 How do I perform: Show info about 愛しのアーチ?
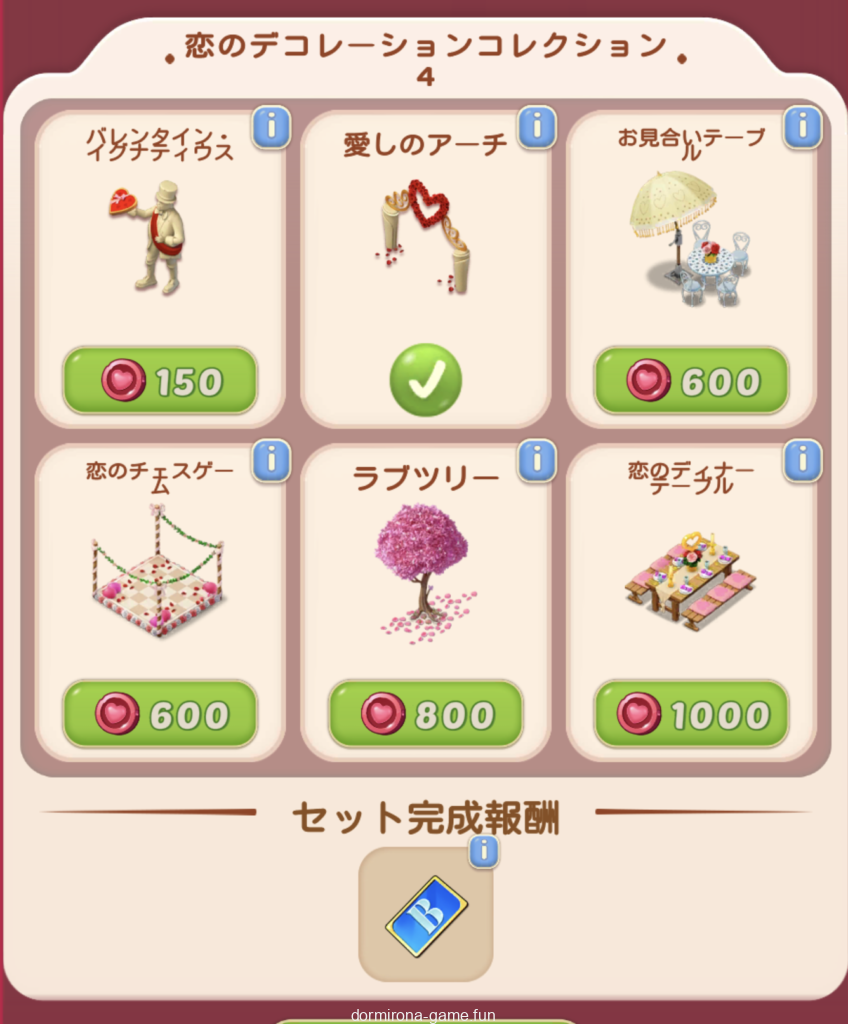(537, 127)
